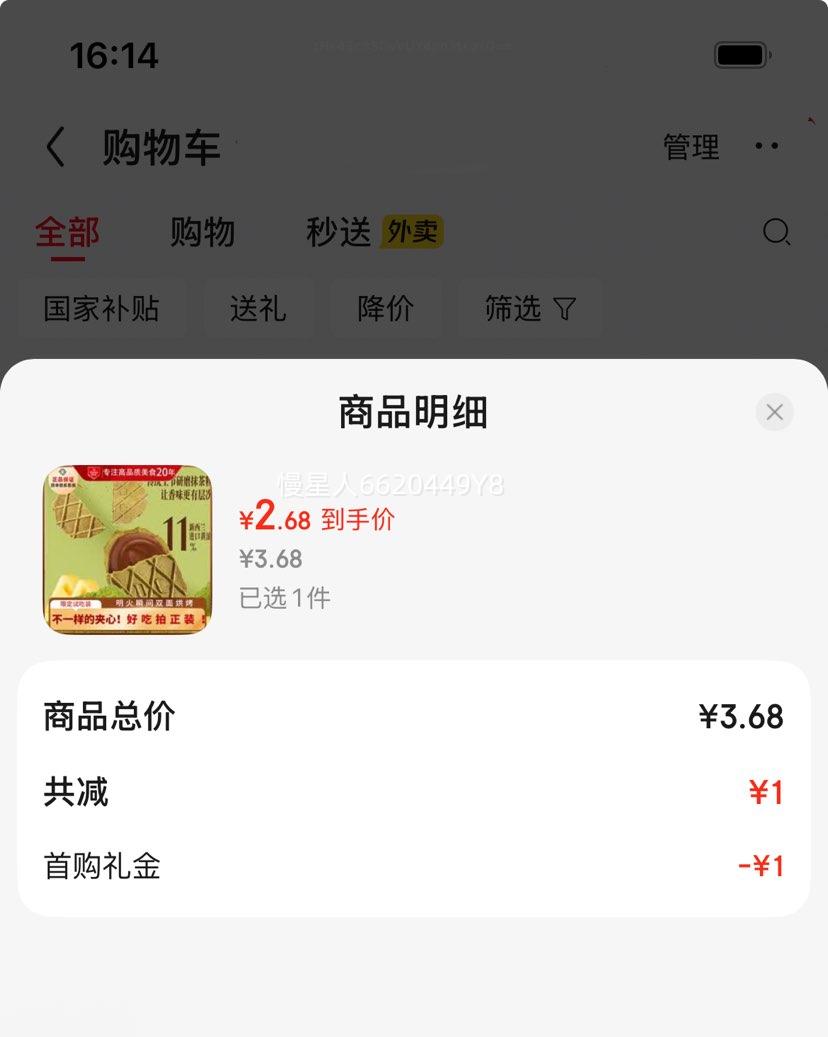The image size is (828, 1037).
Task: Tap the back arrow to leave 购物车
Action: click(x=54, y=145)
